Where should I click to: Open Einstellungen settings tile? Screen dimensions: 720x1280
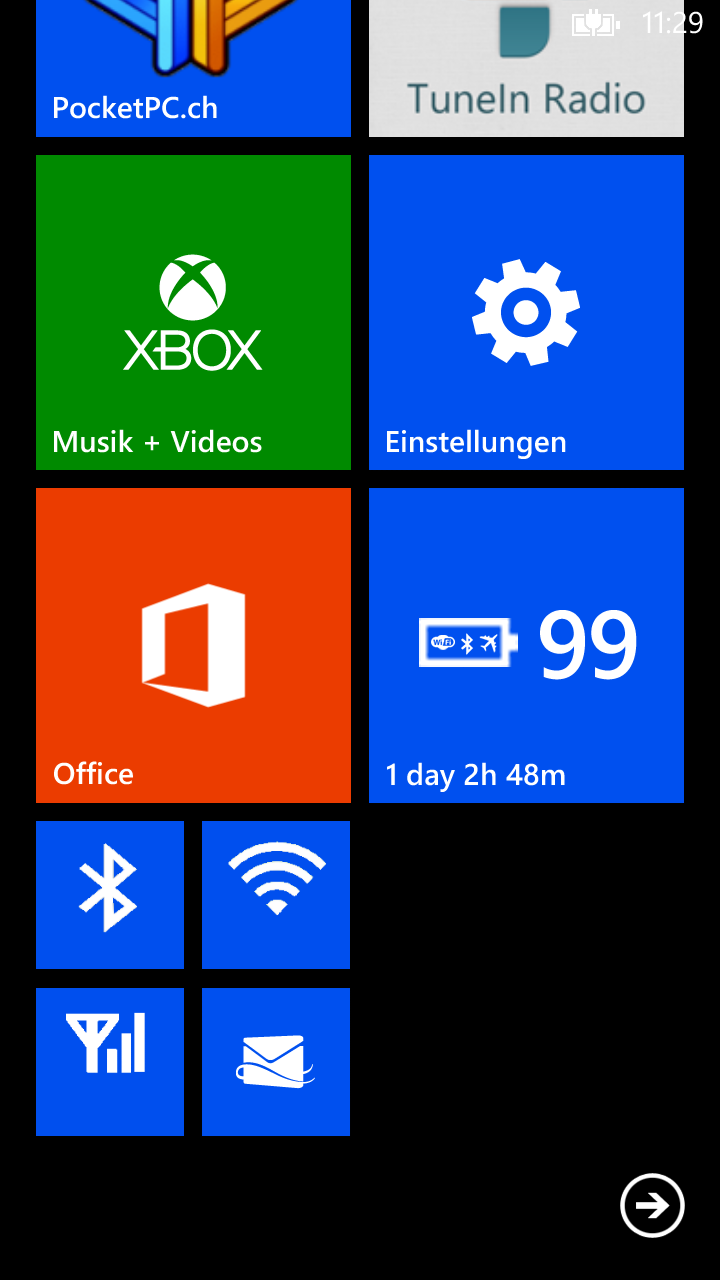tap(526, 312)
